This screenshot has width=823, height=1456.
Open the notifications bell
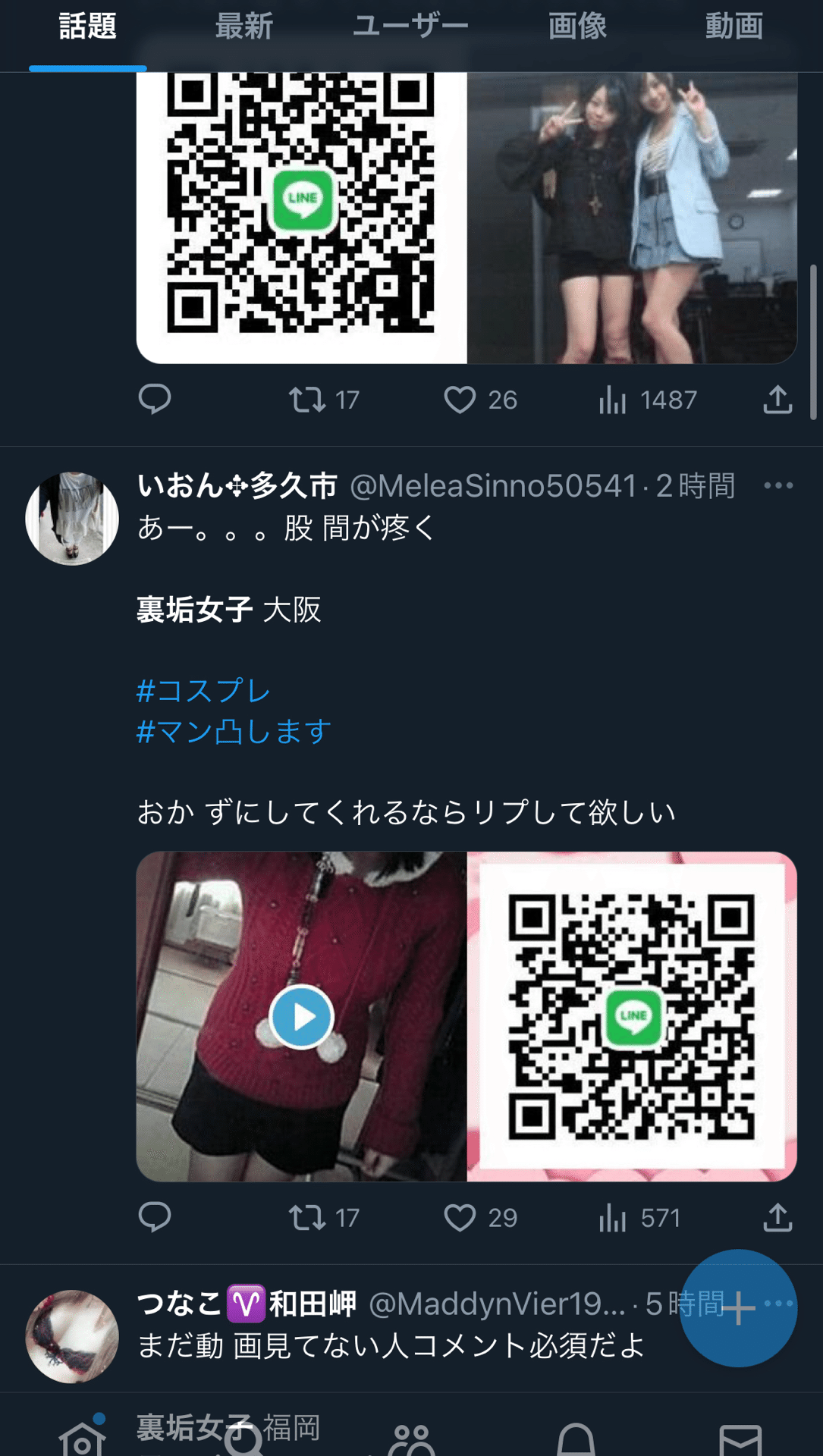(576, 1439)
